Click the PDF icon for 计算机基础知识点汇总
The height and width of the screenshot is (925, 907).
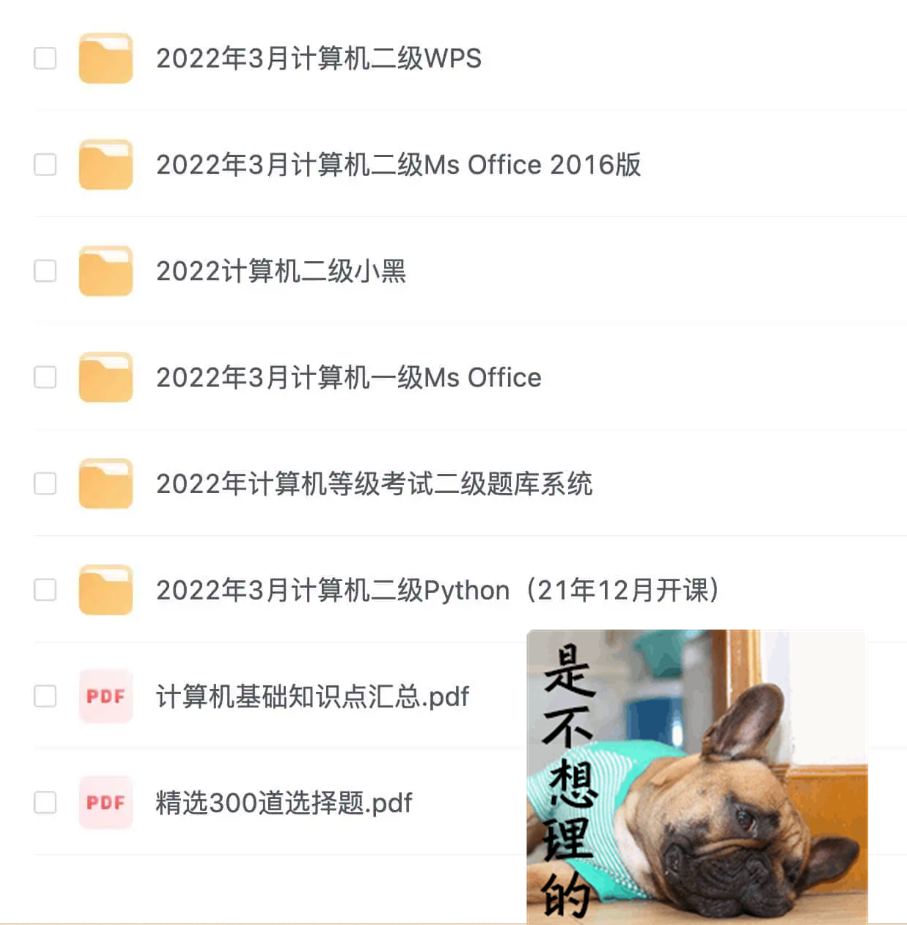(105, 696)
